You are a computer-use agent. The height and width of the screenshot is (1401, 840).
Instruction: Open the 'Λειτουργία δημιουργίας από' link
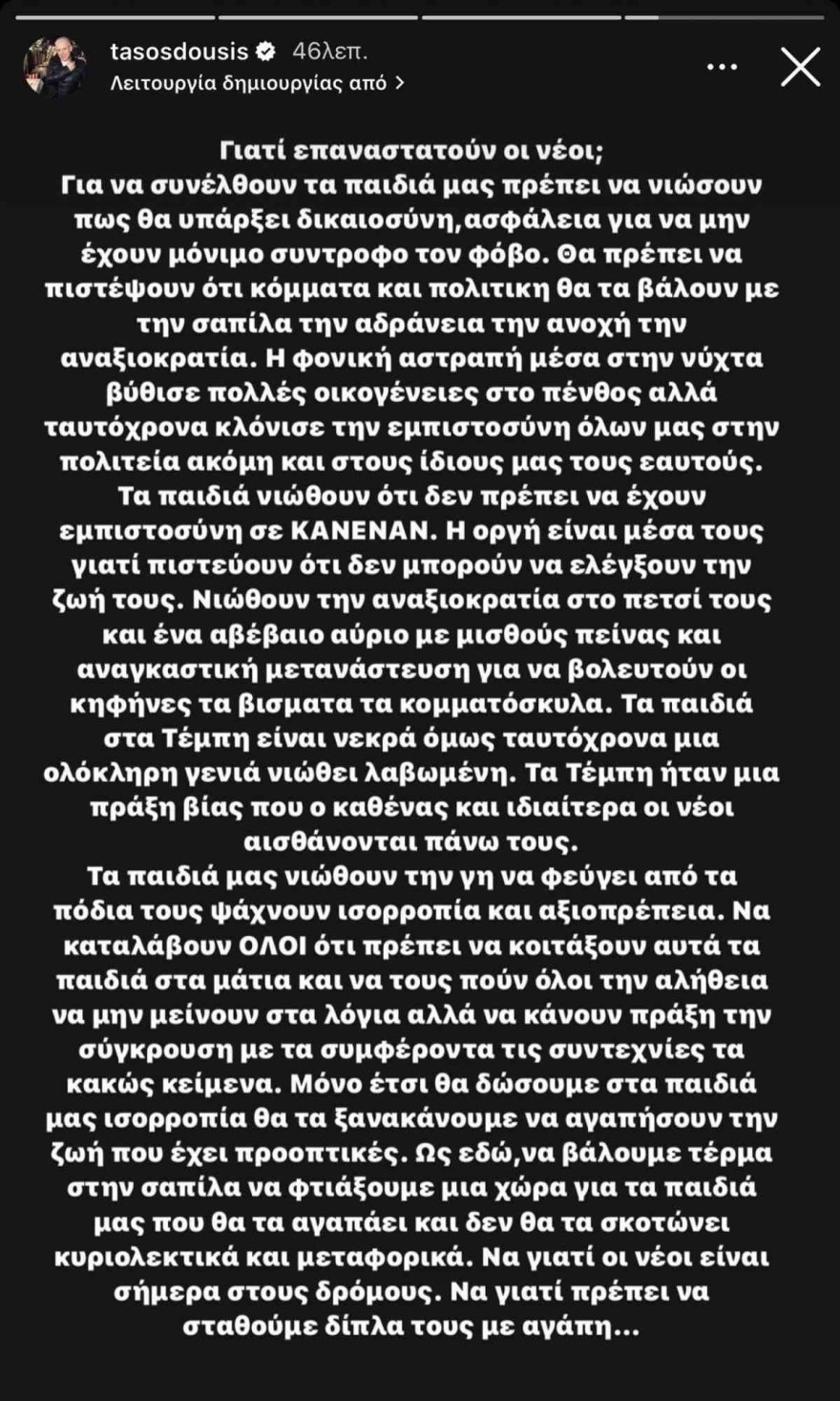pyautogui.click(x=258, y=83)
